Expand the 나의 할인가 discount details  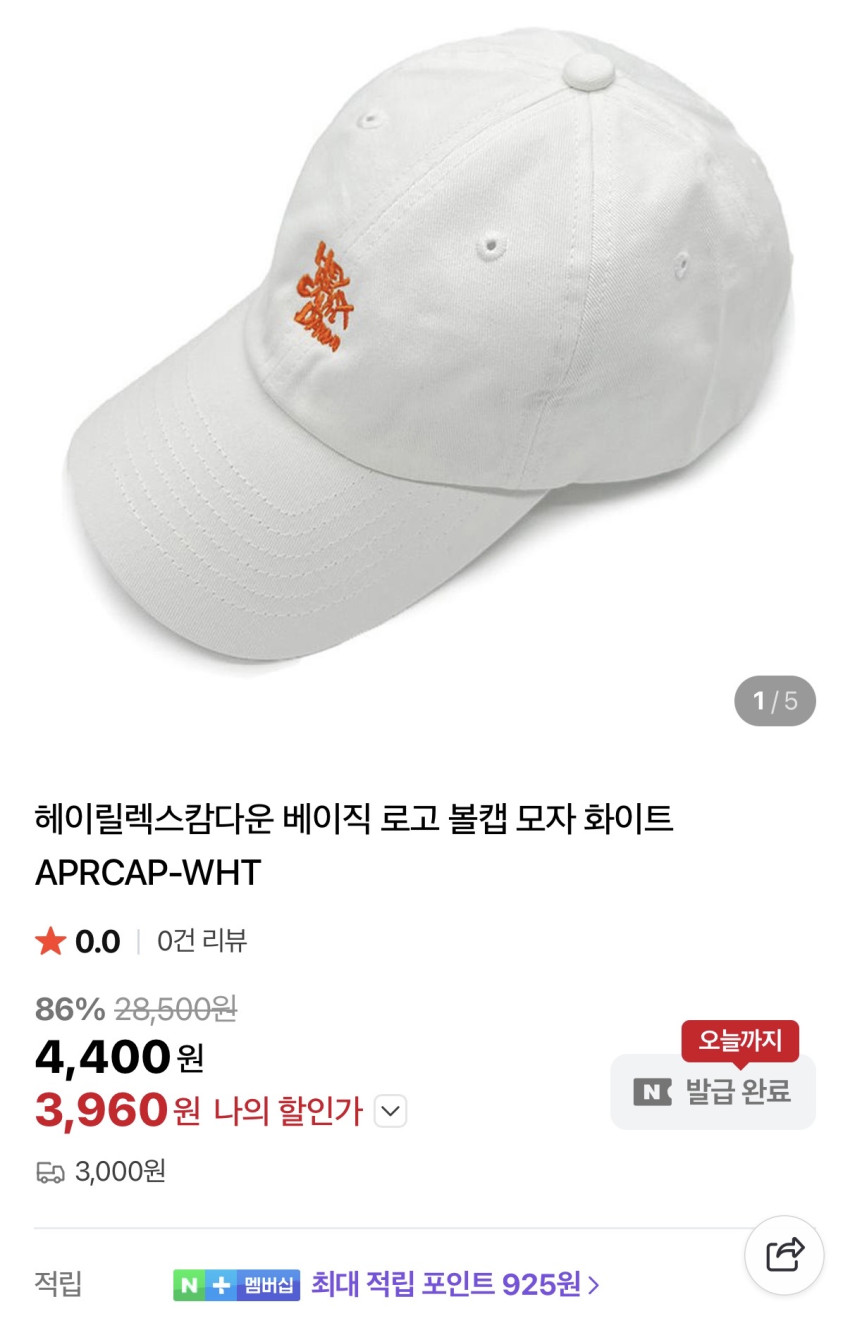pyautogui.click(x=390, y=1111)
